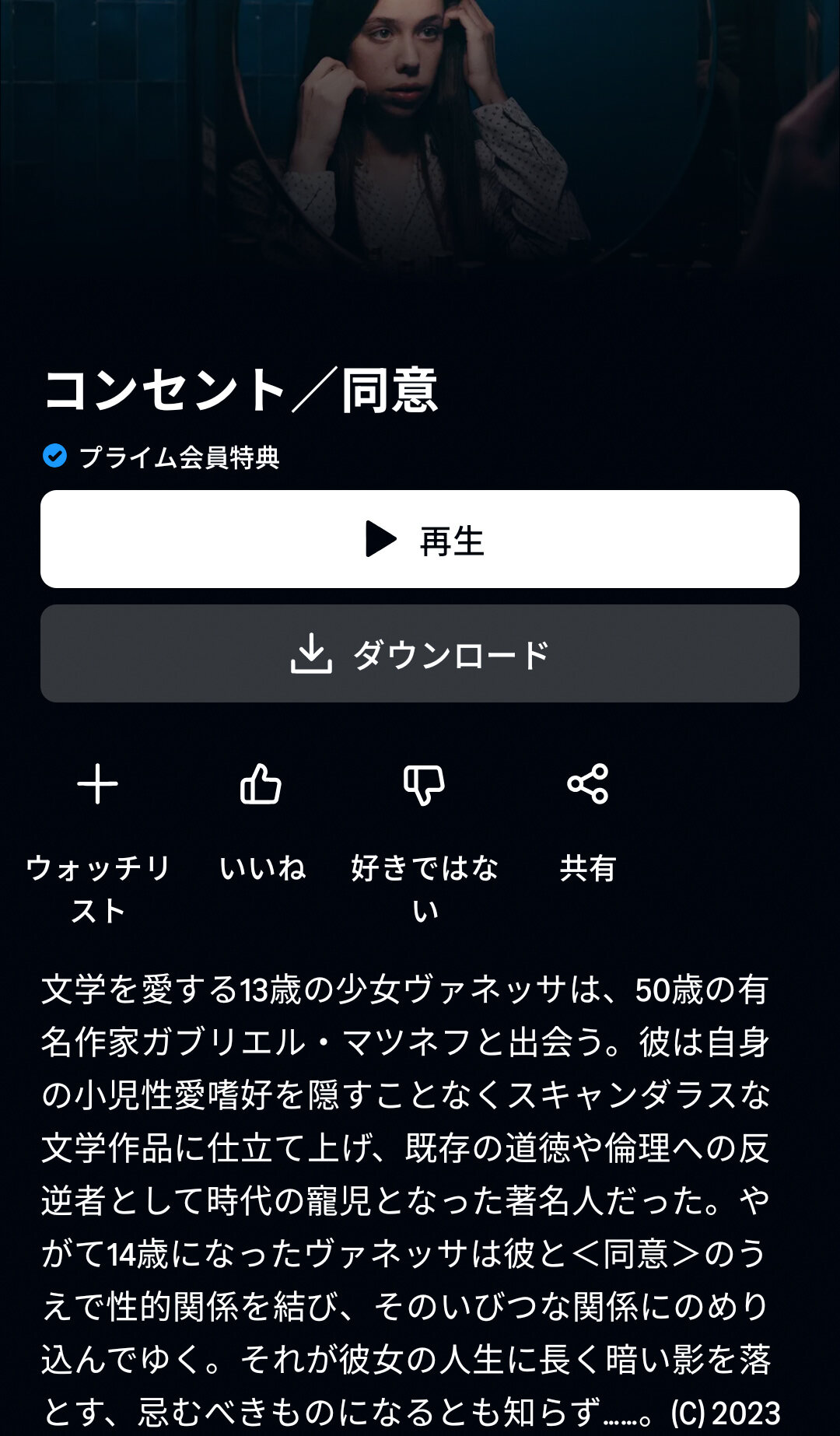Download the movie via ダウンロード
This screenshot has height=1436, width=840.
(x=420, y=653)
